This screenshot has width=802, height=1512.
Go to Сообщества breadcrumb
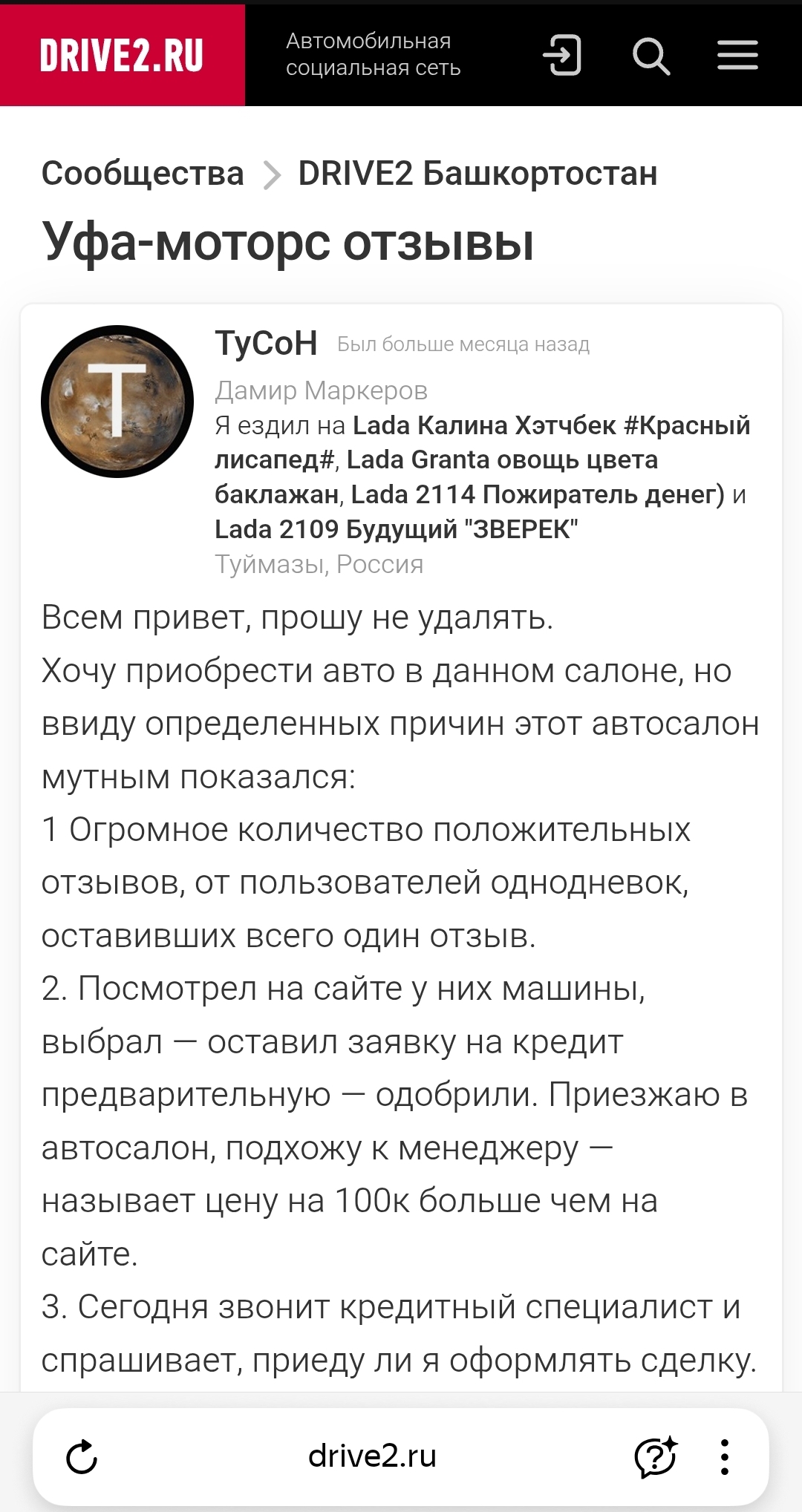(x=143, y=174)
